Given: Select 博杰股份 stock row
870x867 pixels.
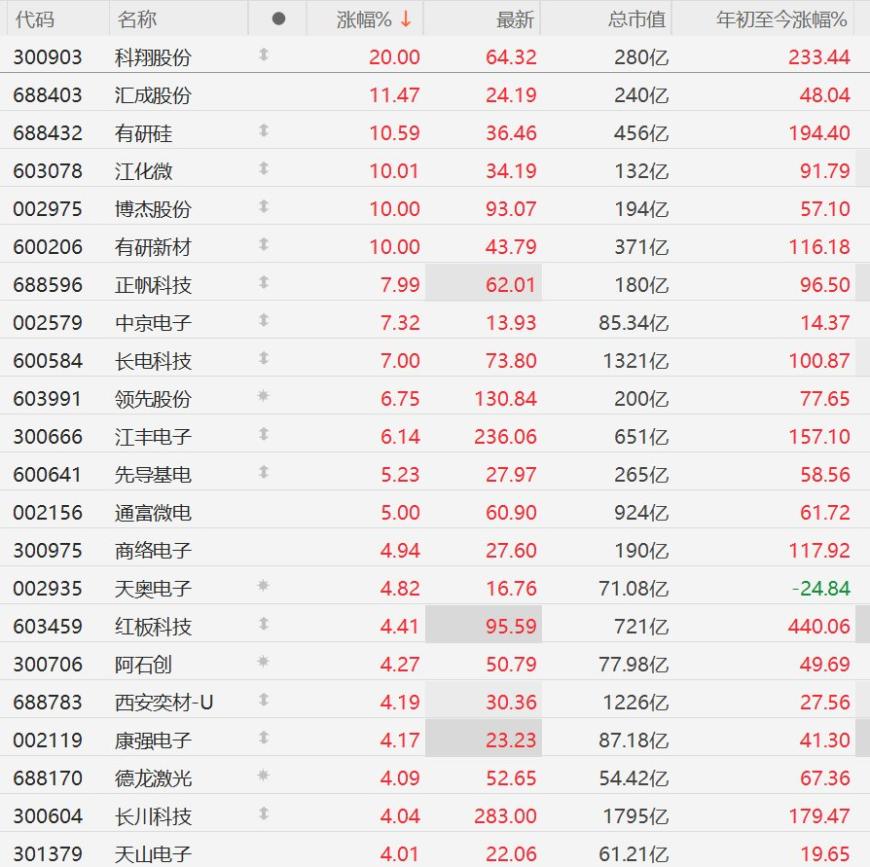Looking at the screenshot, I should pos(435,209).
